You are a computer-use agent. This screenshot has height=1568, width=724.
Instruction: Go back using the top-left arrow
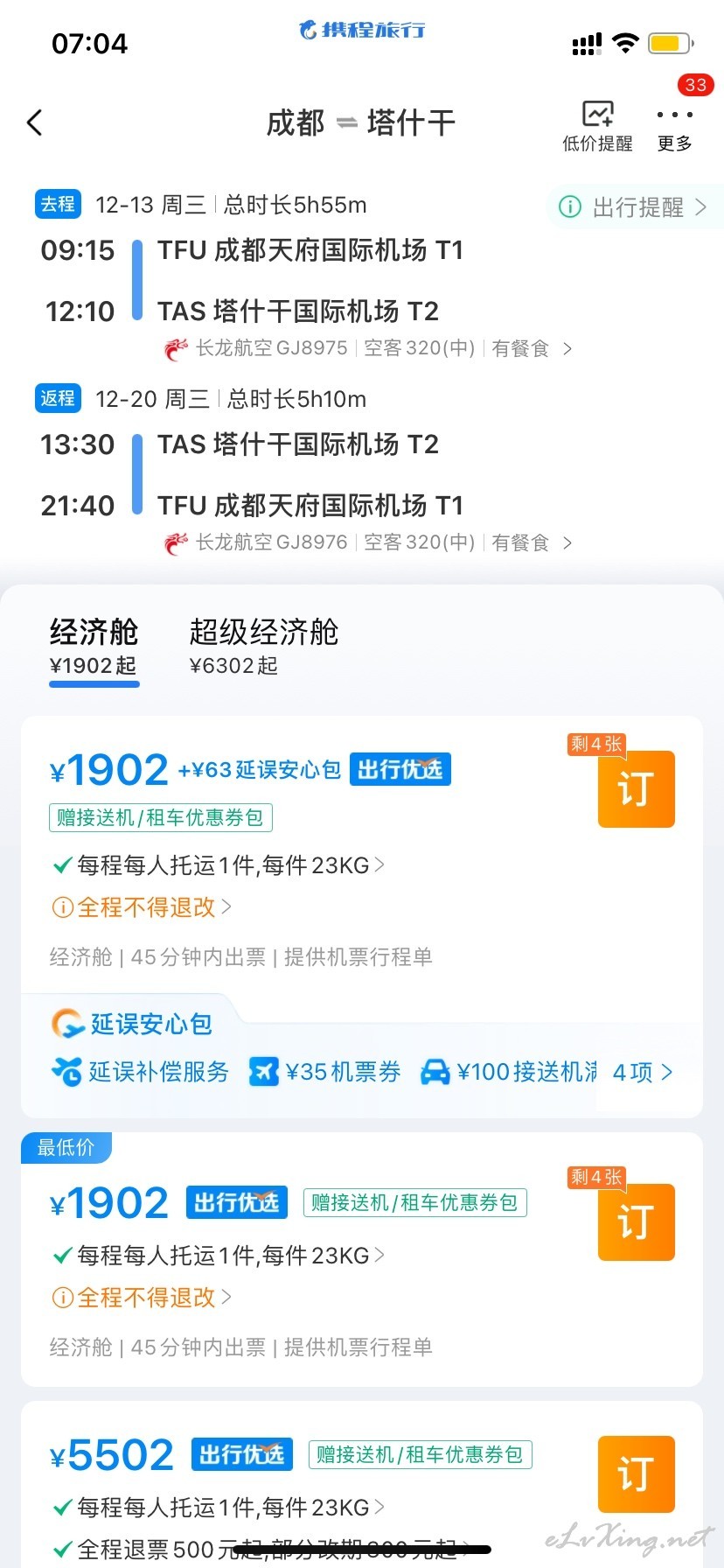[35, 122]
